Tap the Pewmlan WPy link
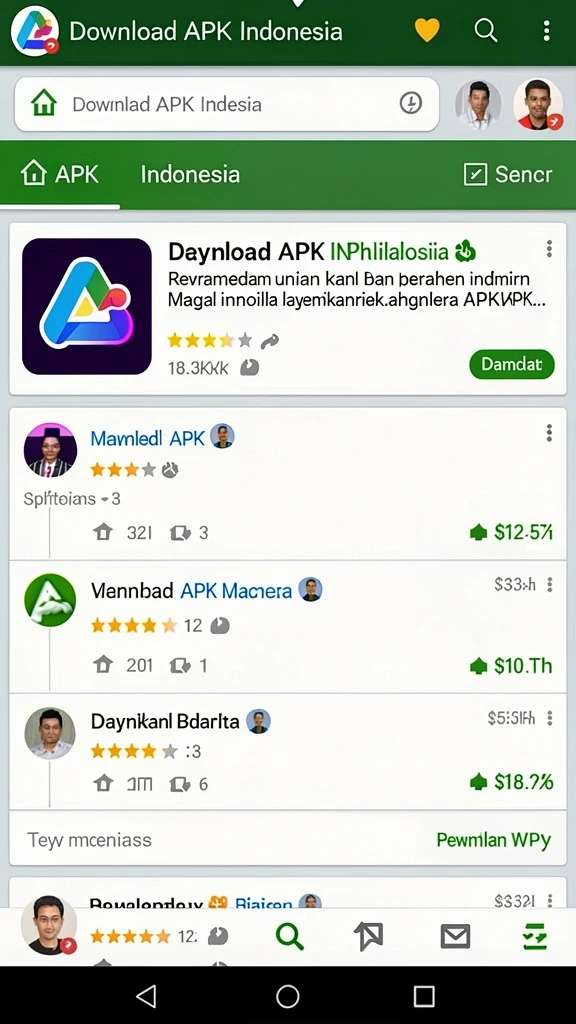Image resolution: width=576 pixels, height=1024 pixels. pos(493,839)
